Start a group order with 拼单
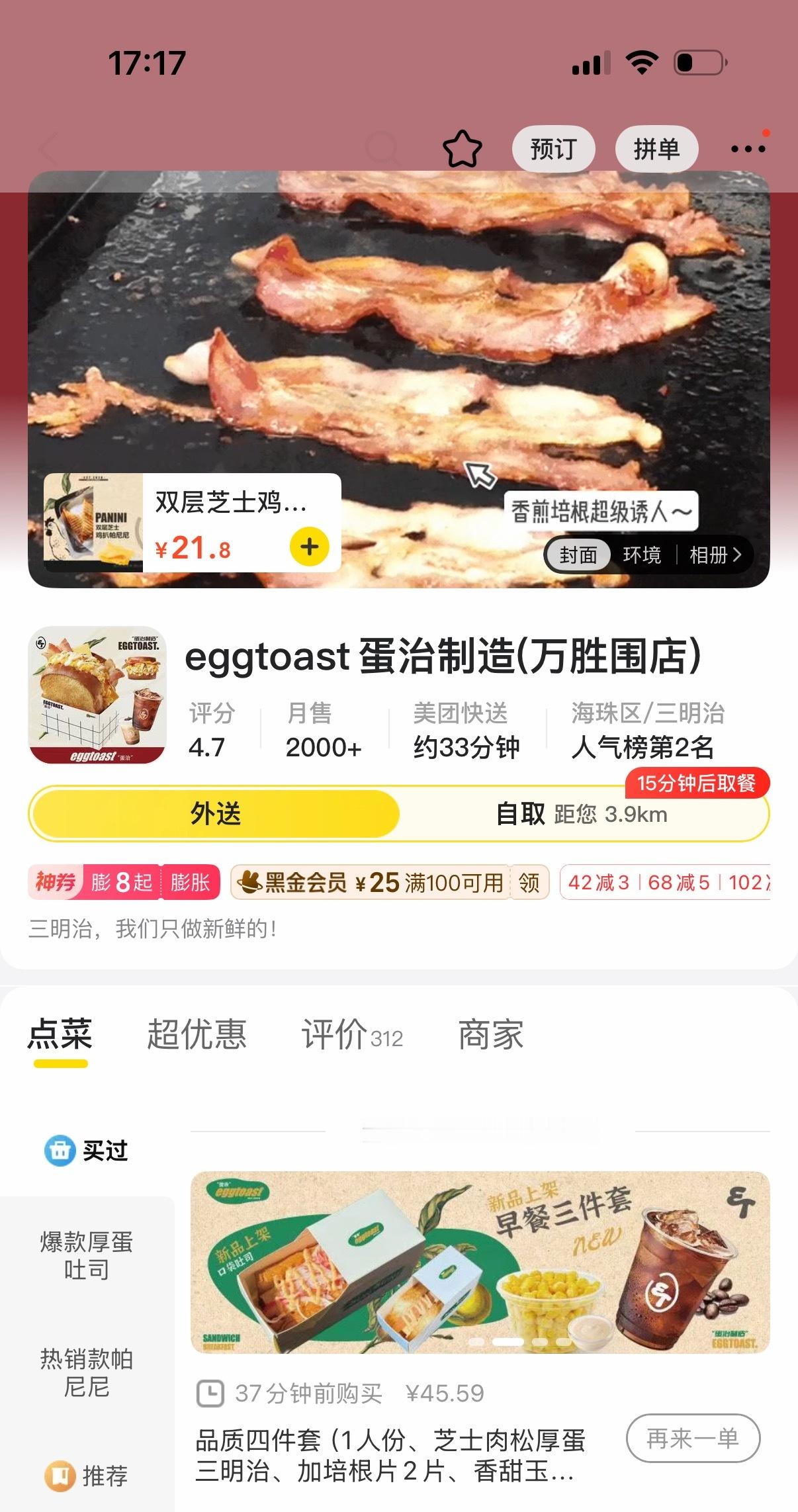 click(x=656, y=149)
